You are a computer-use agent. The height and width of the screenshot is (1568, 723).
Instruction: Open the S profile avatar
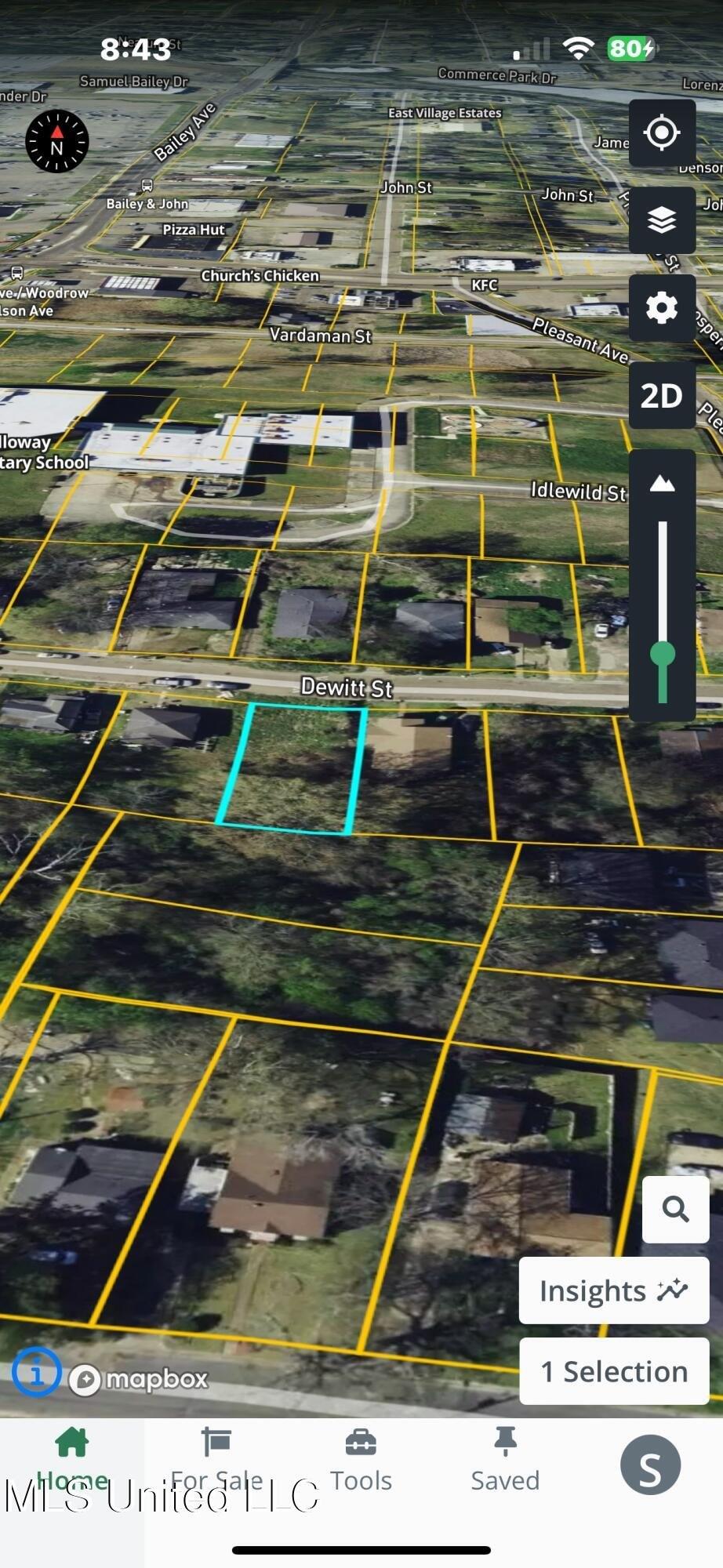(x=649, y=1465)
